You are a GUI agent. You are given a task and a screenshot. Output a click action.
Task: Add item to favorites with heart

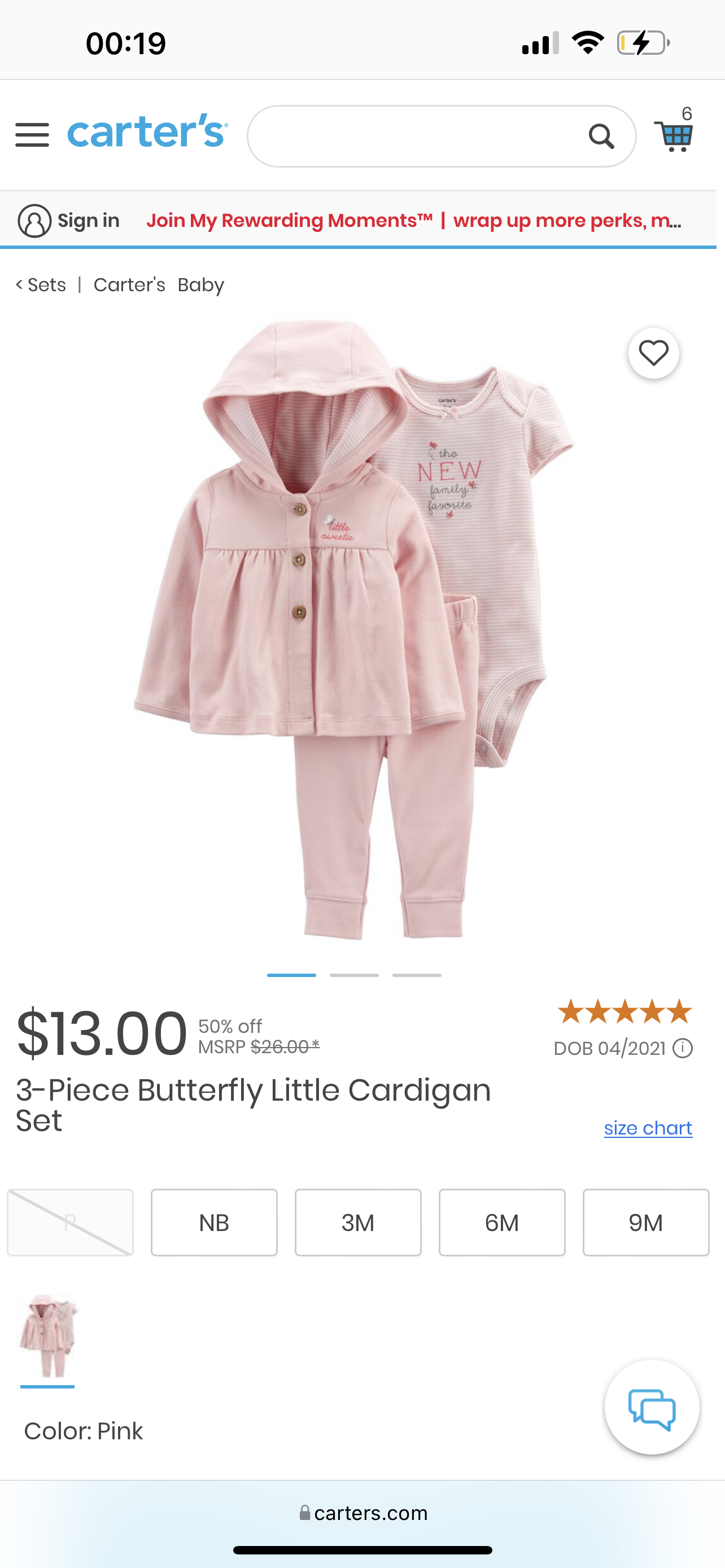coord(654,353)
